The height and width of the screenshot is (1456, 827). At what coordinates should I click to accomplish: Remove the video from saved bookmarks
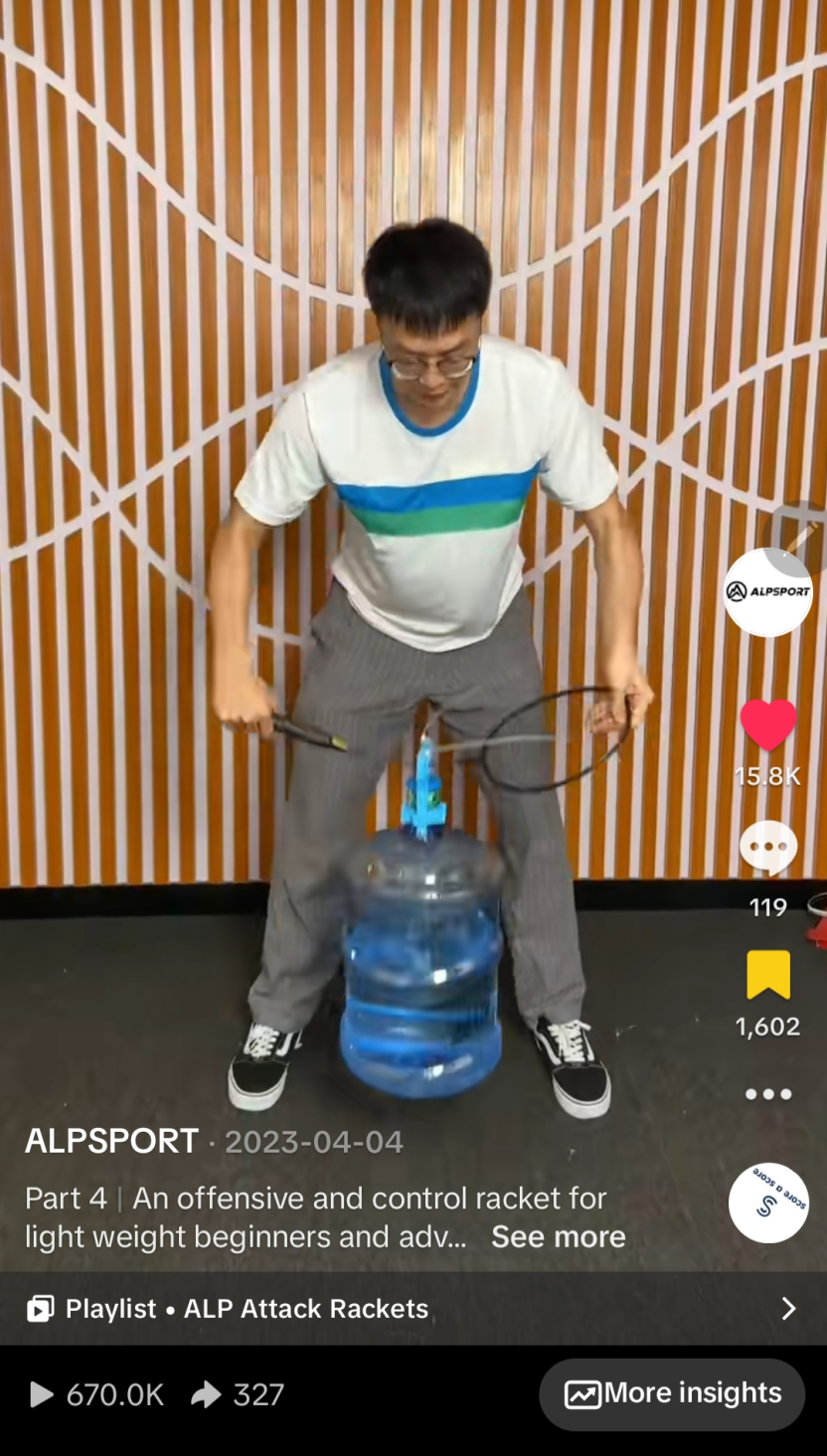pyautogui.click(x=767, y=975)
